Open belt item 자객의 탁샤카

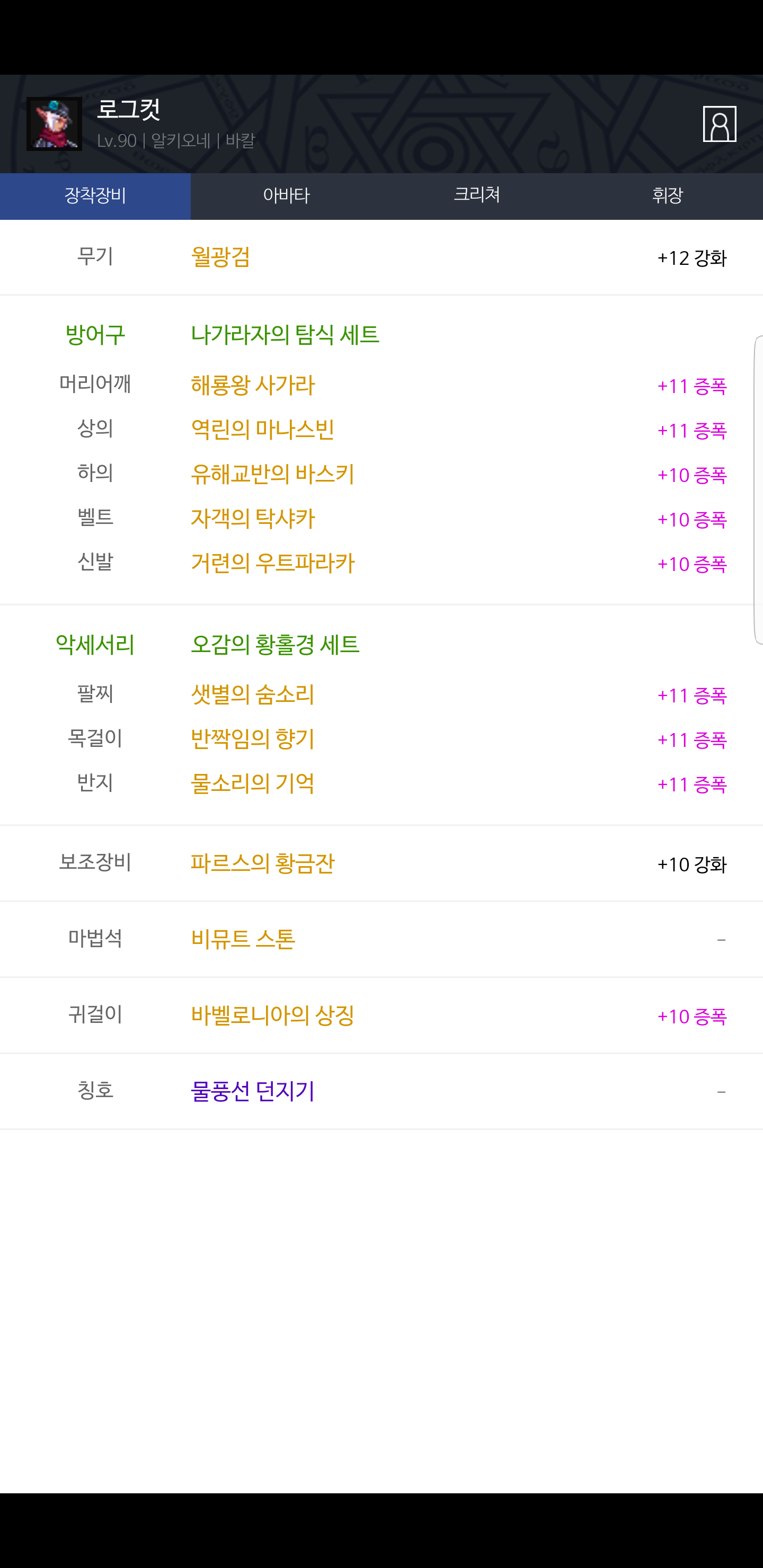coord(253,519)
